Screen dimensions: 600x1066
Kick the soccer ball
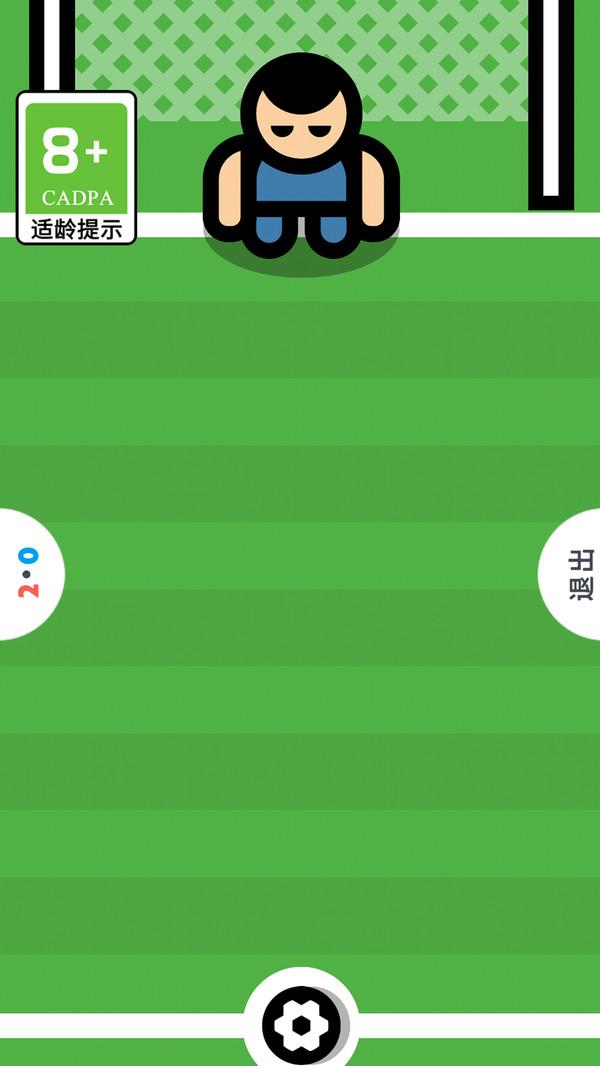[300, 1025]
